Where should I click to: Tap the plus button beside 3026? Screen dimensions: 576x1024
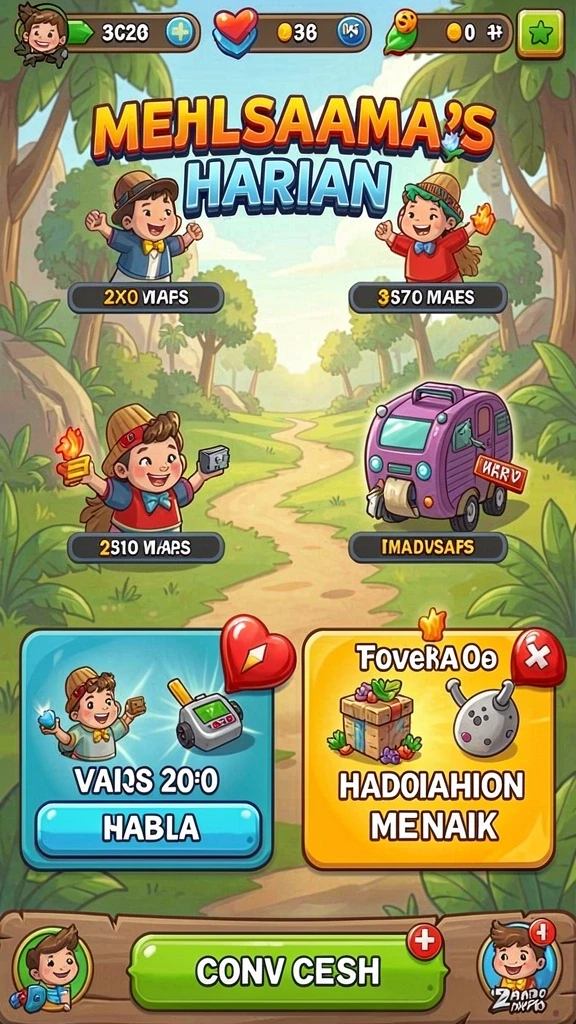[180, 32]
